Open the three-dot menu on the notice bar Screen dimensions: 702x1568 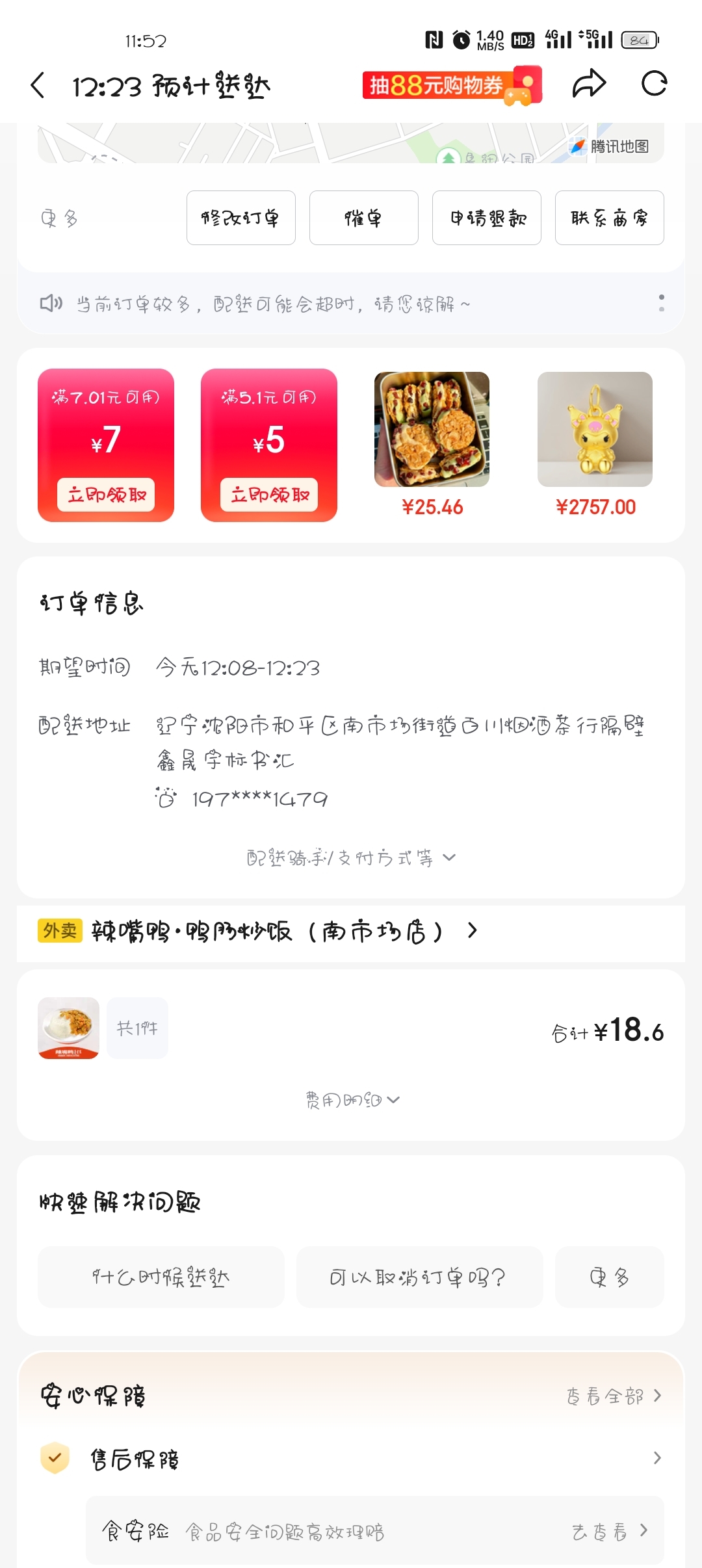pyautogui.click(x=661, y=303)
